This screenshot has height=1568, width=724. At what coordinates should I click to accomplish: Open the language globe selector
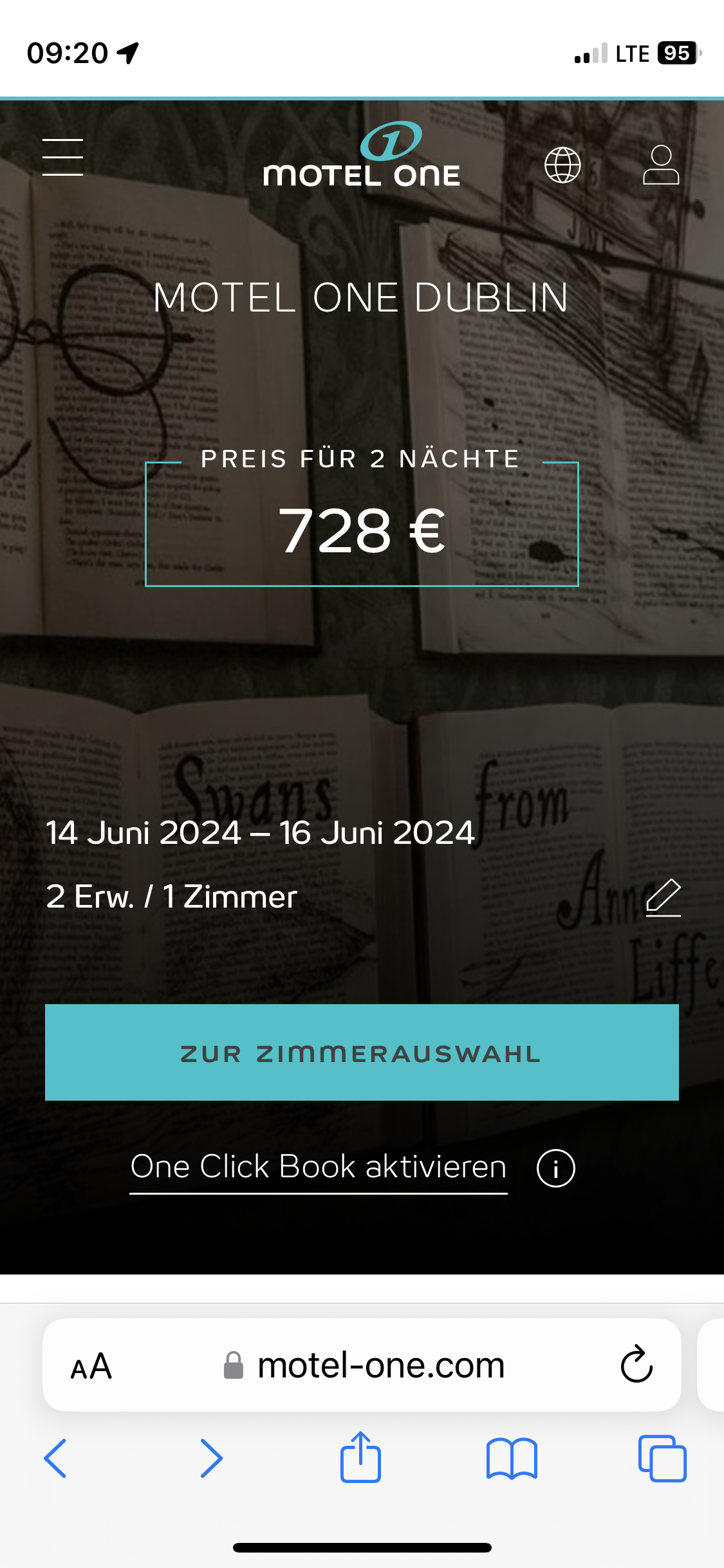pyautogui.click(x=562, y=165)
